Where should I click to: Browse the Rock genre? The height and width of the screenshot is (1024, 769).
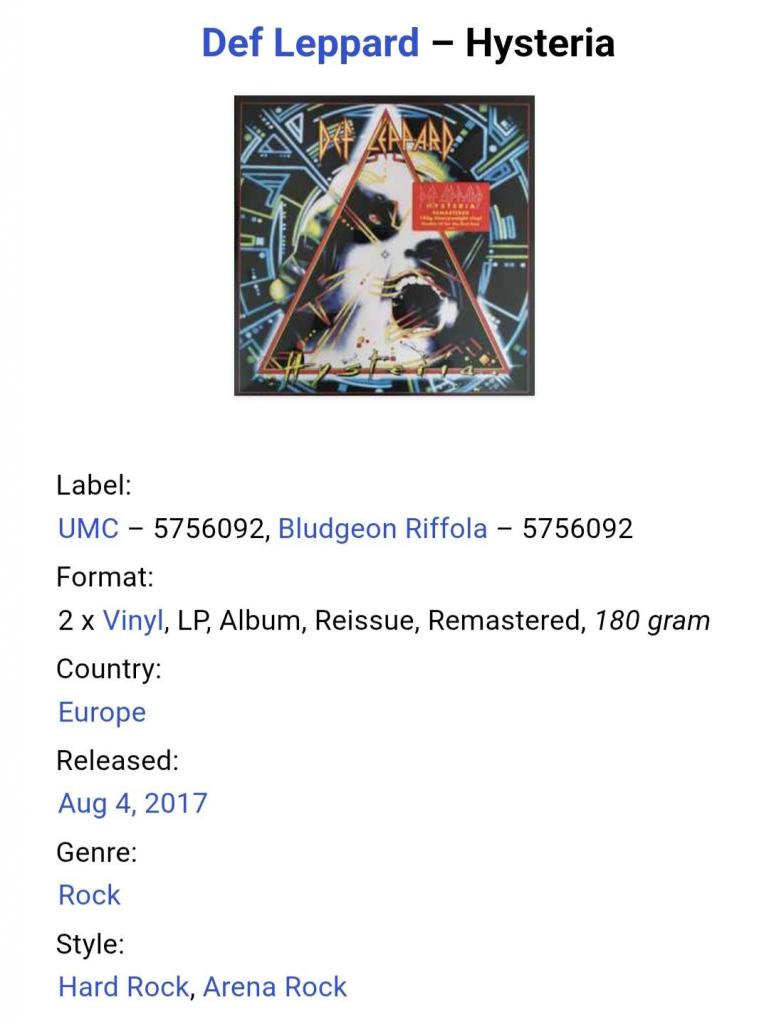(89, 895)
